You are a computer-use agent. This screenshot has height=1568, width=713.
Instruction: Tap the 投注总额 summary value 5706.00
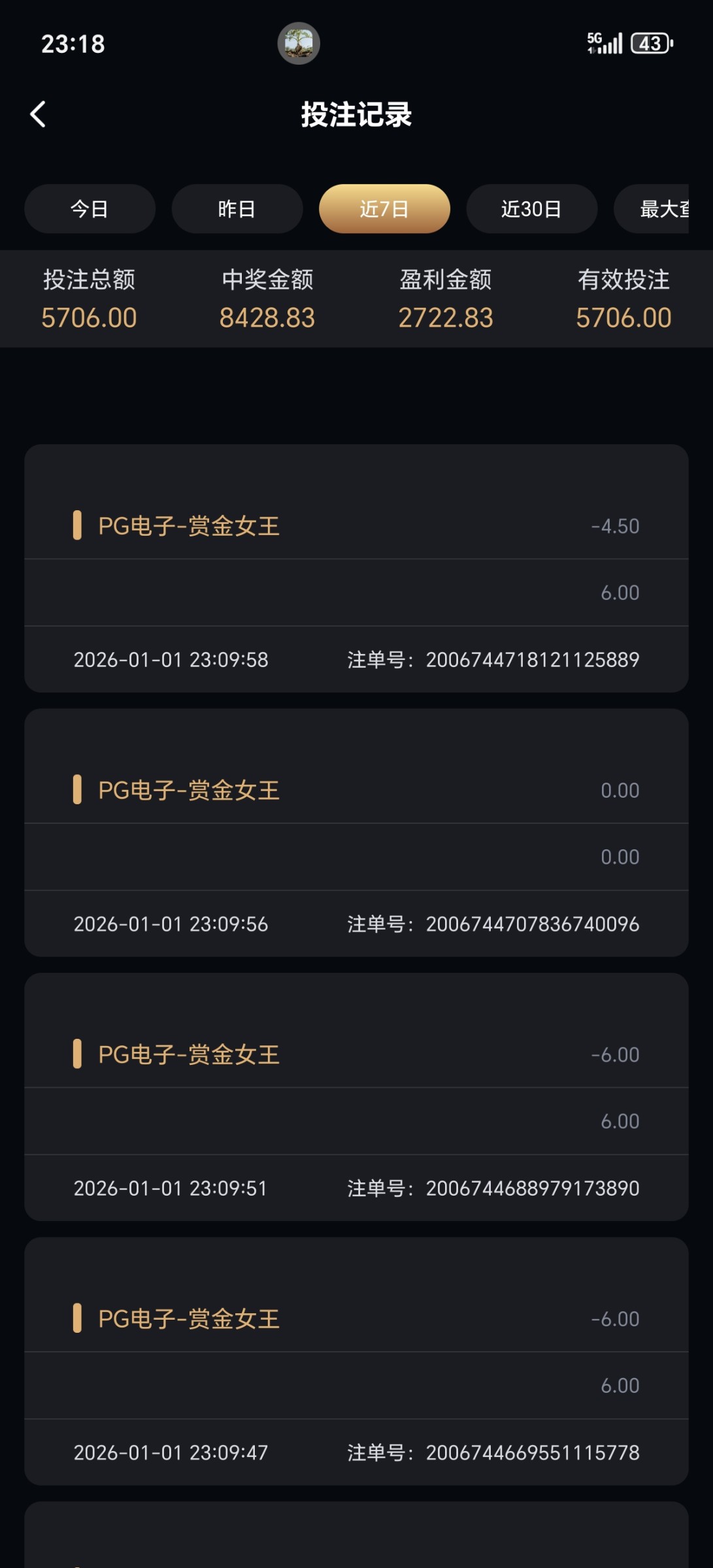pos(90,317)
